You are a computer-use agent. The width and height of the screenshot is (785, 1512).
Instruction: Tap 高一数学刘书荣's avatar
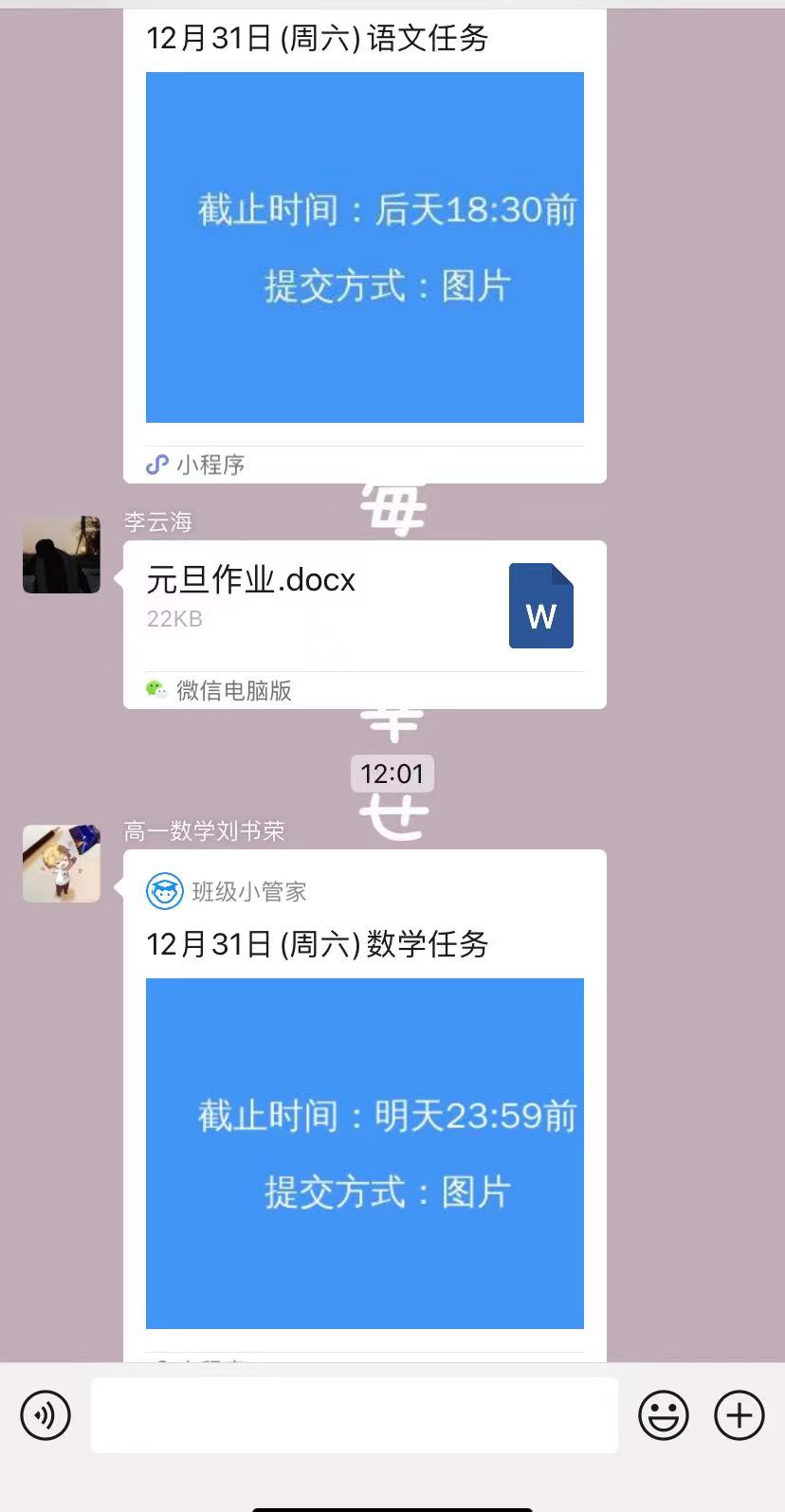coord(62,863)
